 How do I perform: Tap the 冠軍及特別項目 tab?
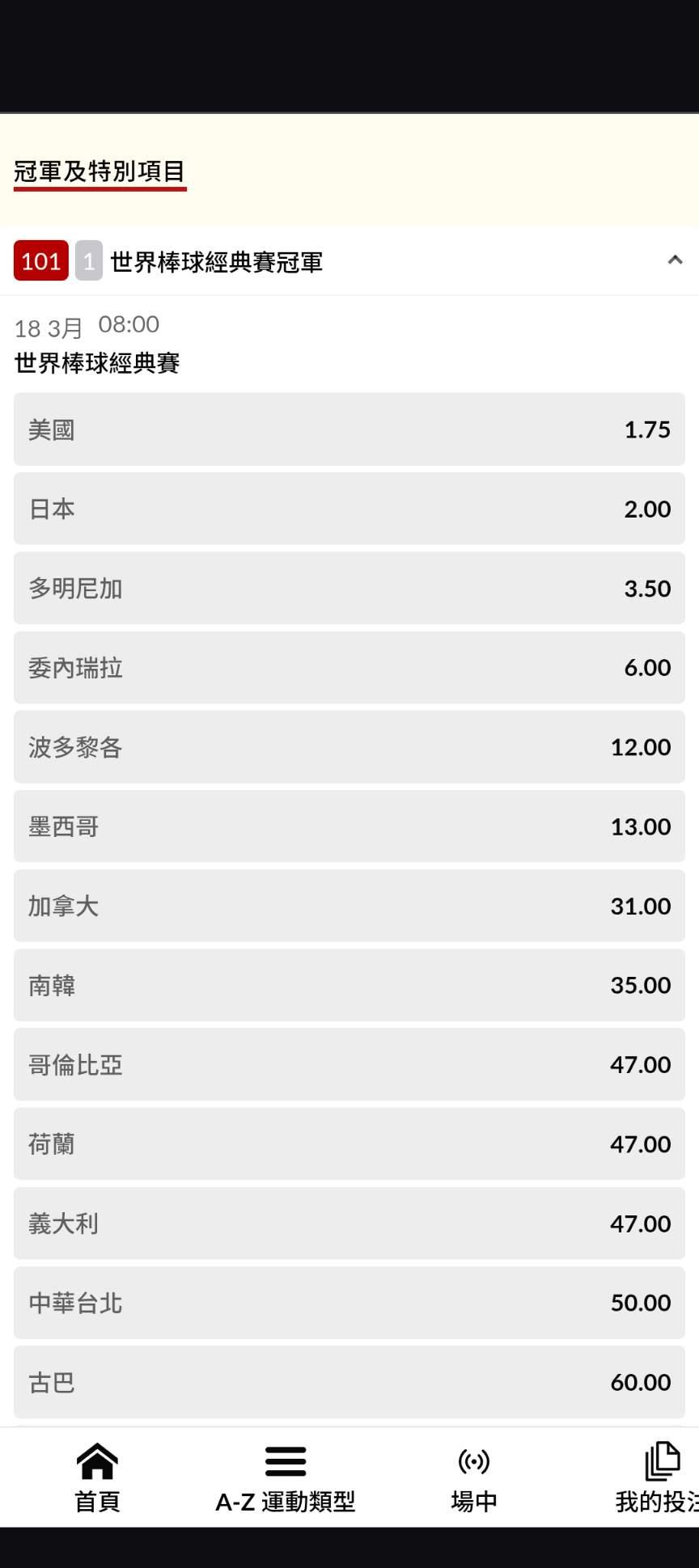pos(100,172)
